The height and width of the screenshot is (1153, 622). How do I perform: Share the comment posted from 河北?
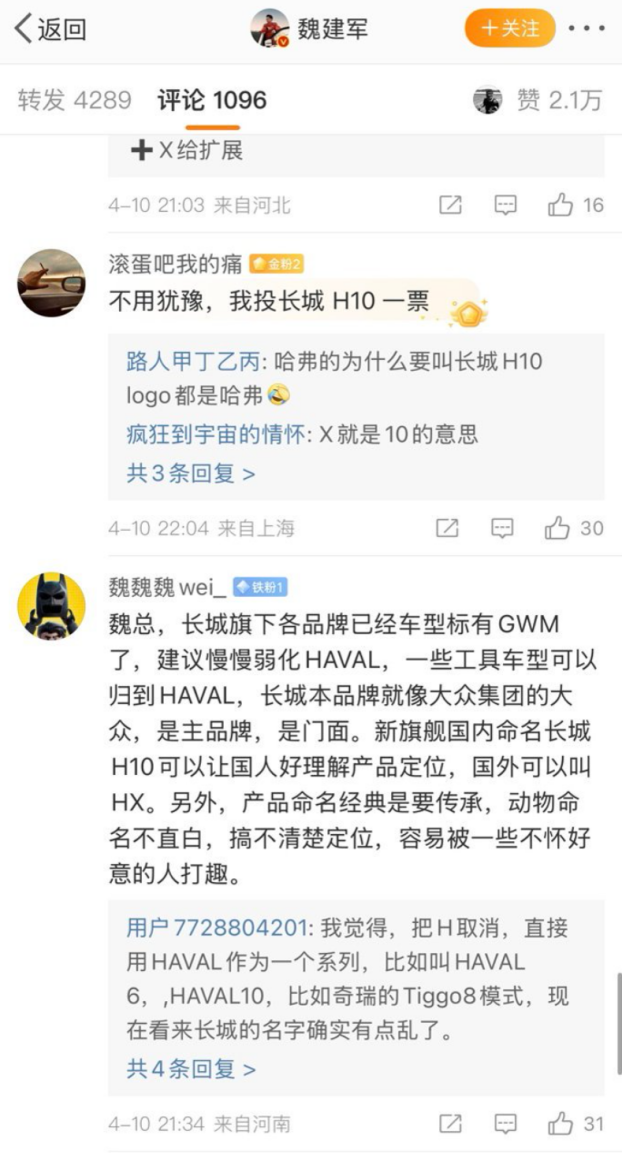coord(450,205)
